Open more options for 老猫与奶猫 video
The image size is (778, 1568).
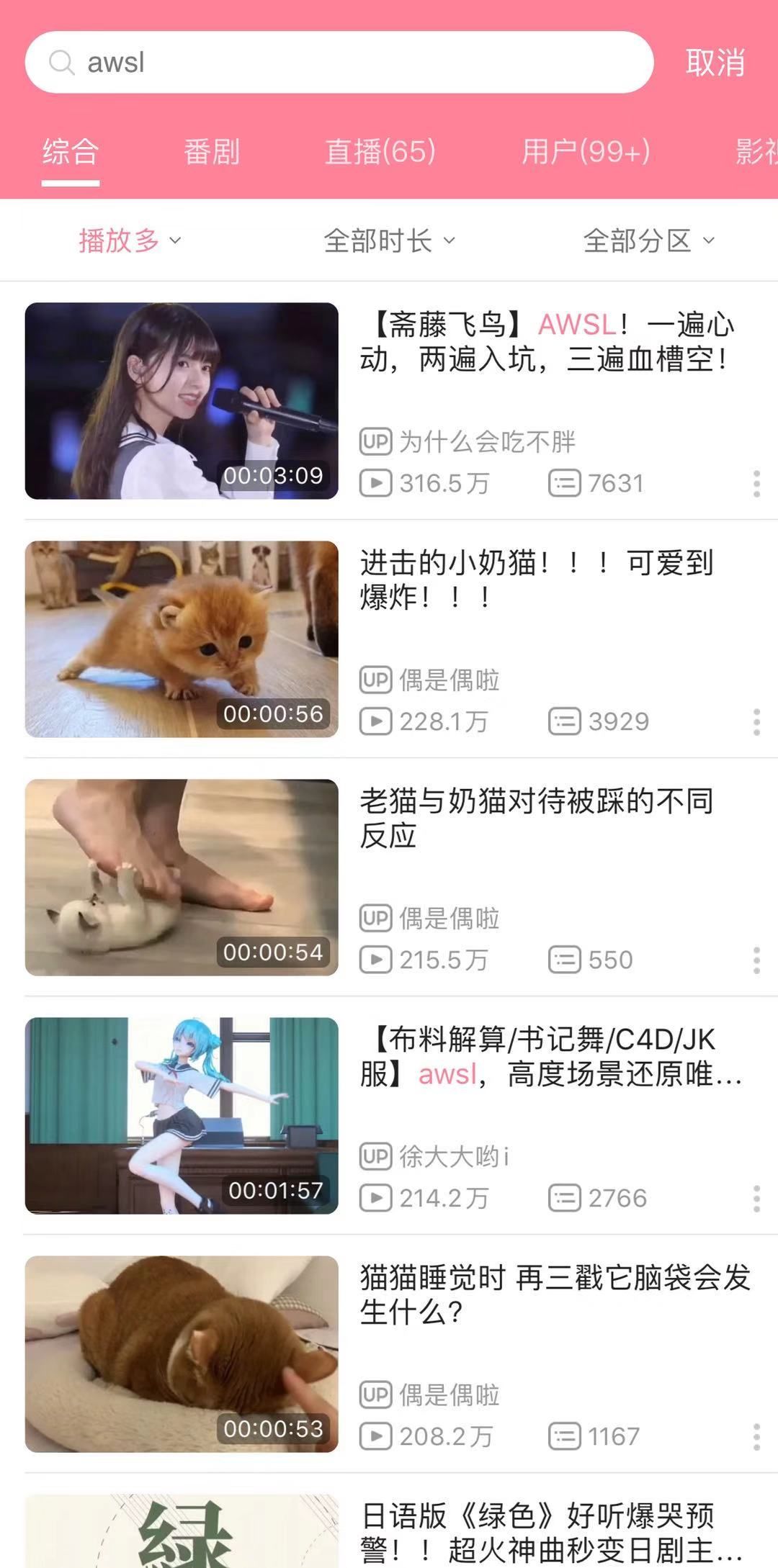756,960
